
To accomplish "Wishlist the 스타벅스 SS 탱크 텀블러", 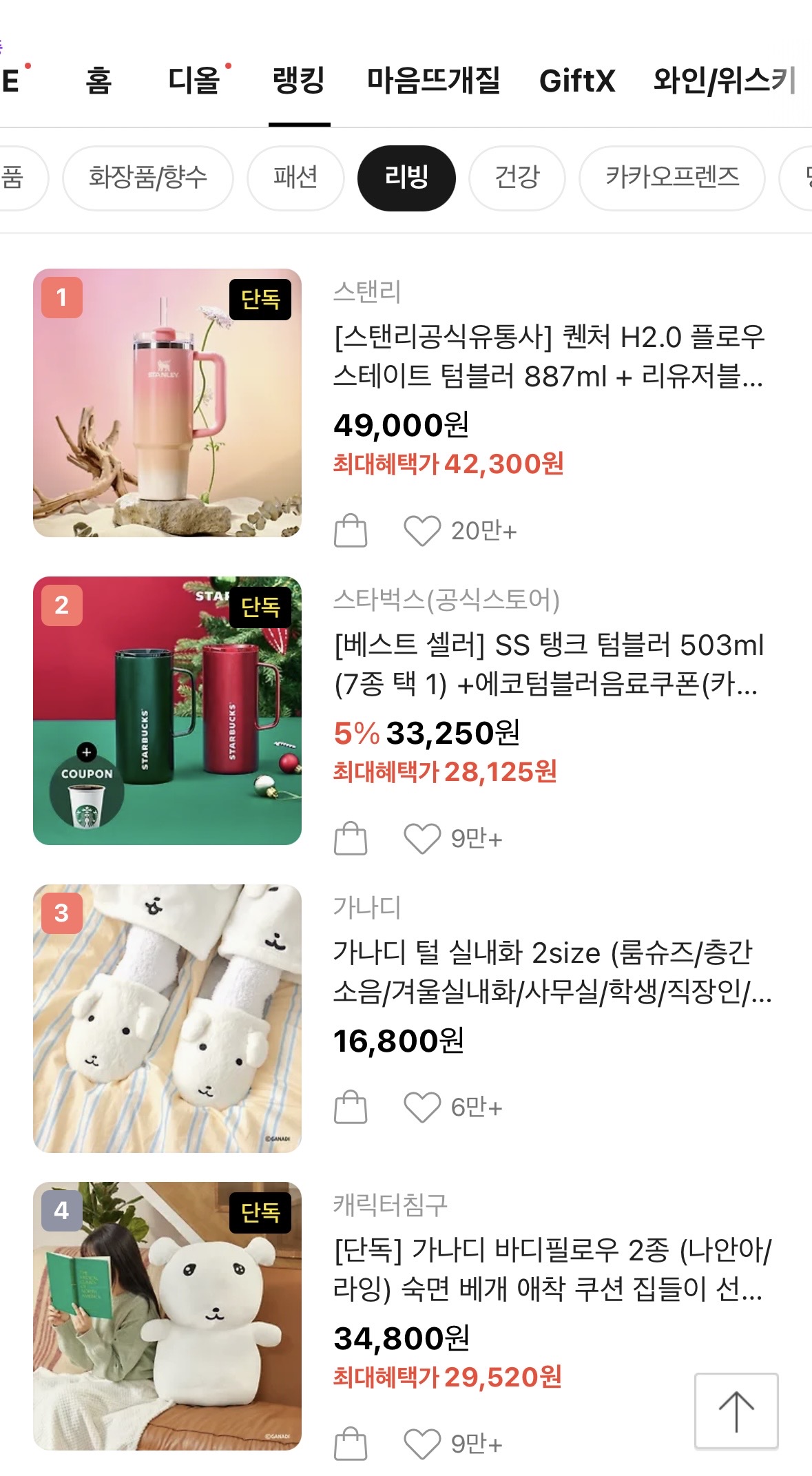I will (x=422, y=839).
